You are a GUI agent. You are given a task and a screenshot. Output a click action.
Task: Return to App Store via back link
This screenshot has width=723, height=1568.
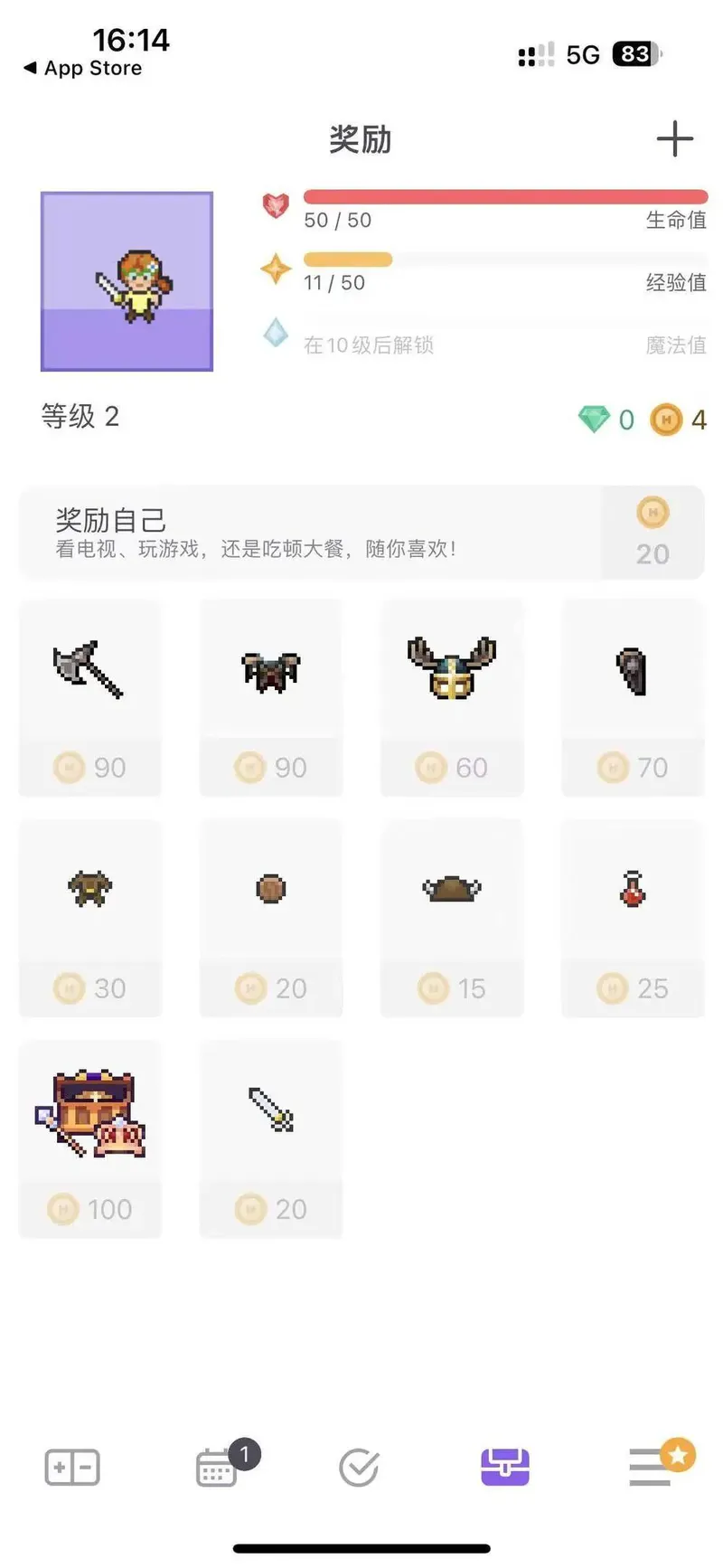(x=83, y=68)
